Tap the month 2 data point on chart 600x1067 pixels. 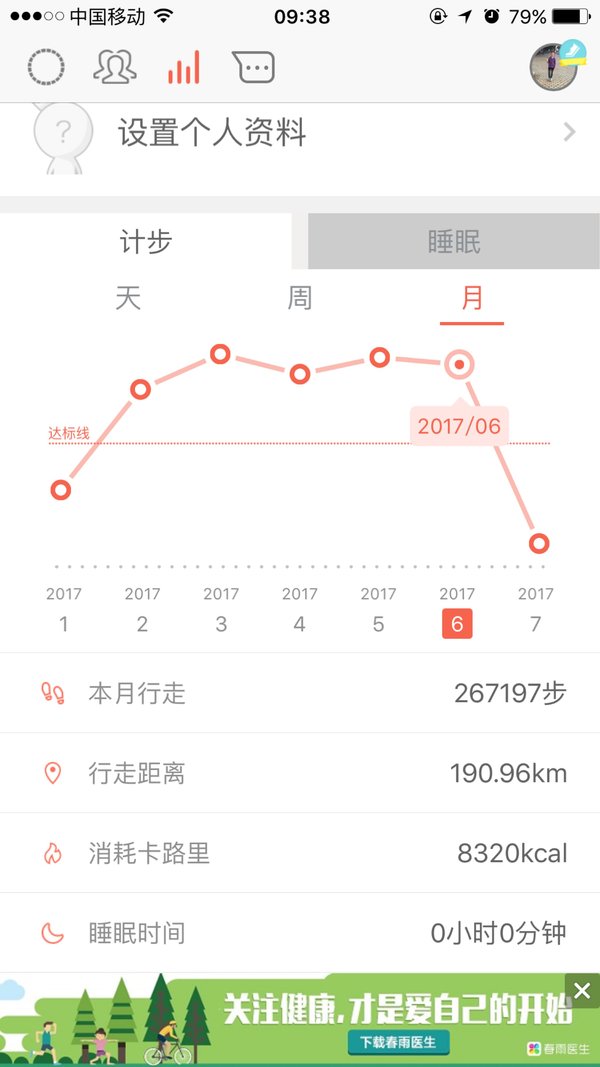pyautogui.click(x=140, y=389)
